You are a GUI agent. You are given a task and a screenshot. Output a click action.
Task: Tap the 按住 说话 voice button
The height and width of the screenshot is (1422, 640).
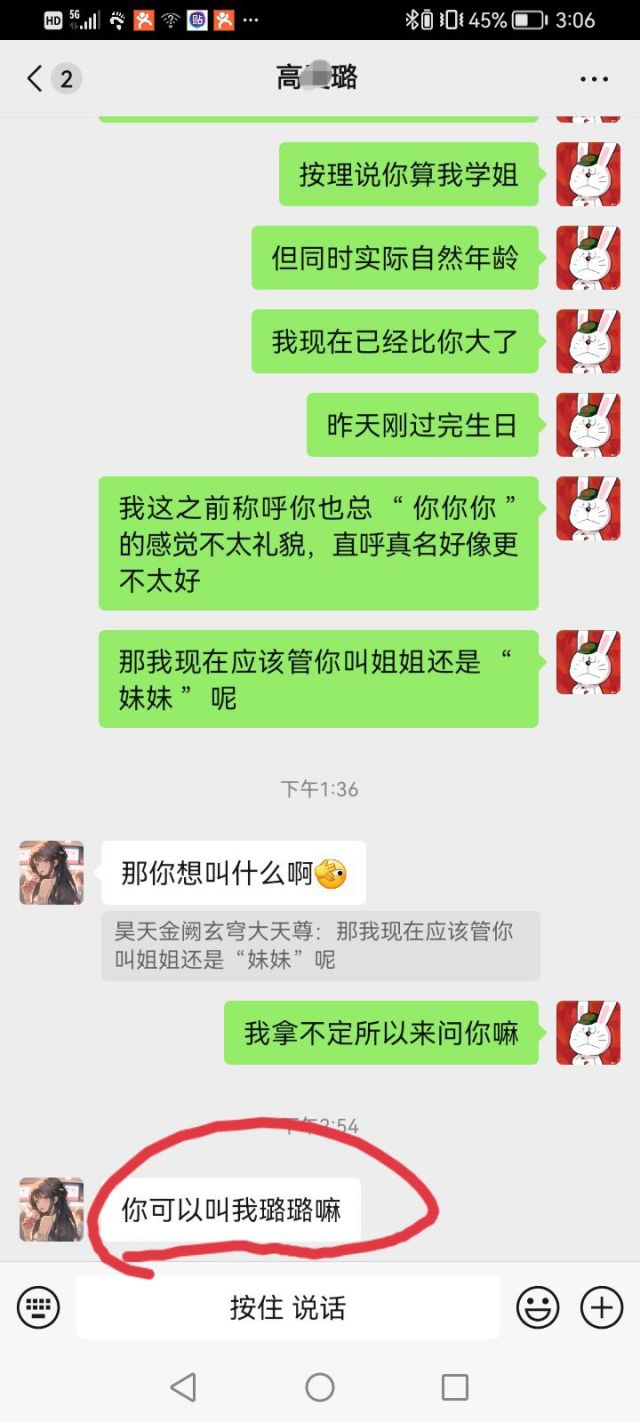(x=288, y=1307)
